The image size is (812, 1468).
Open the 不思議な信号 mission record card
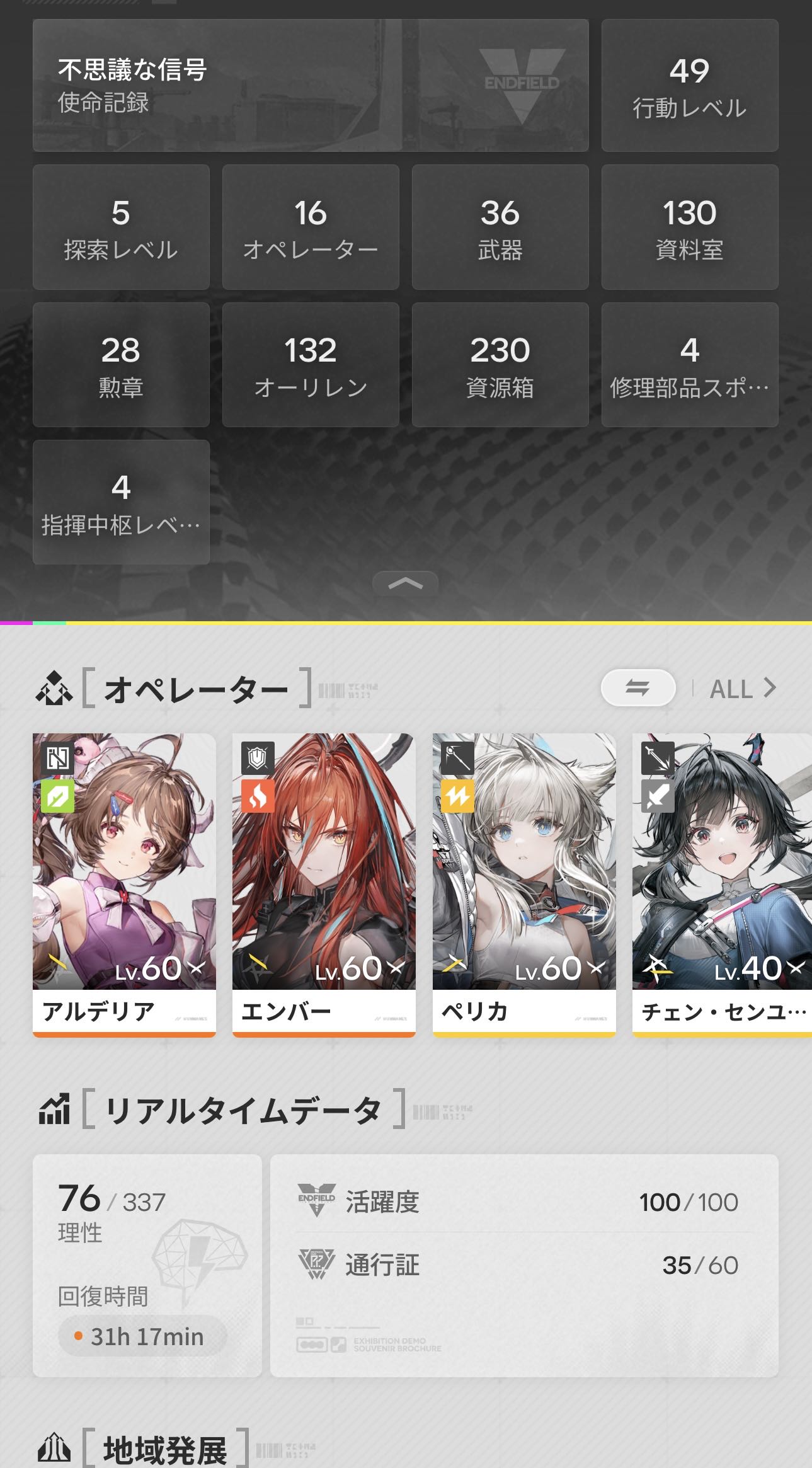(x=311, y=85)
